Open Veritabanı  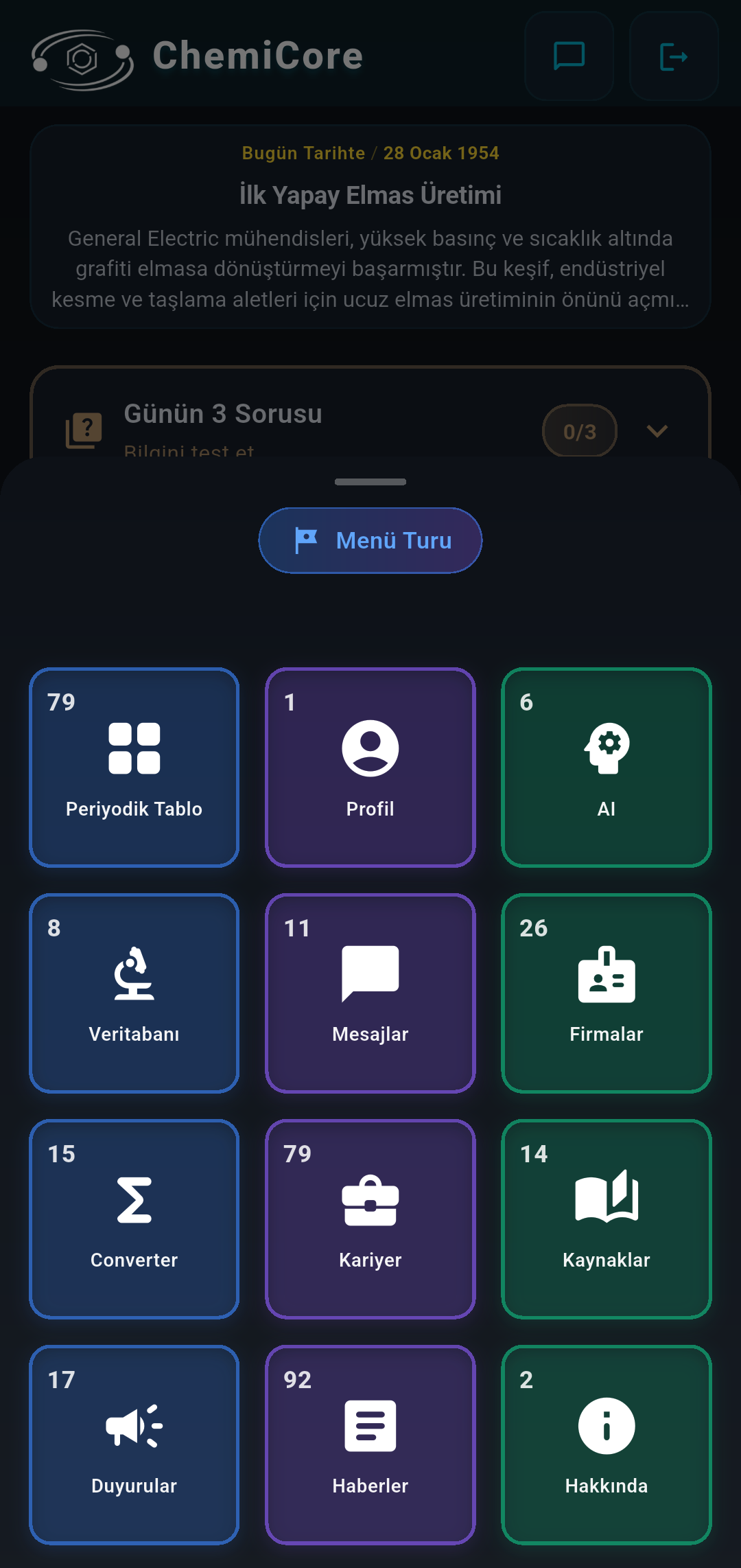coord(134,993)
